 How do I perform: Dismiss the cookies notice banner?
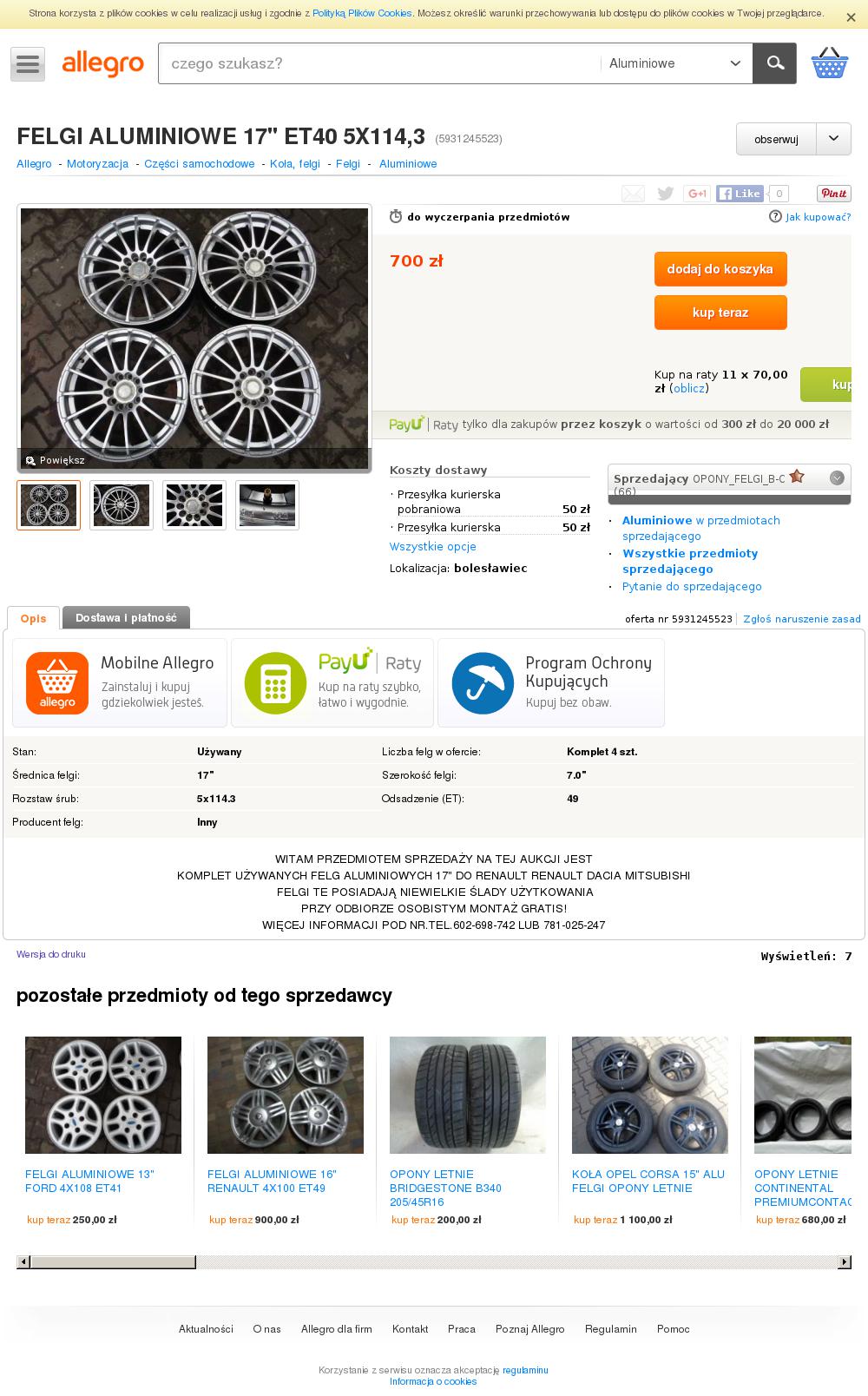tap(851, 17)
